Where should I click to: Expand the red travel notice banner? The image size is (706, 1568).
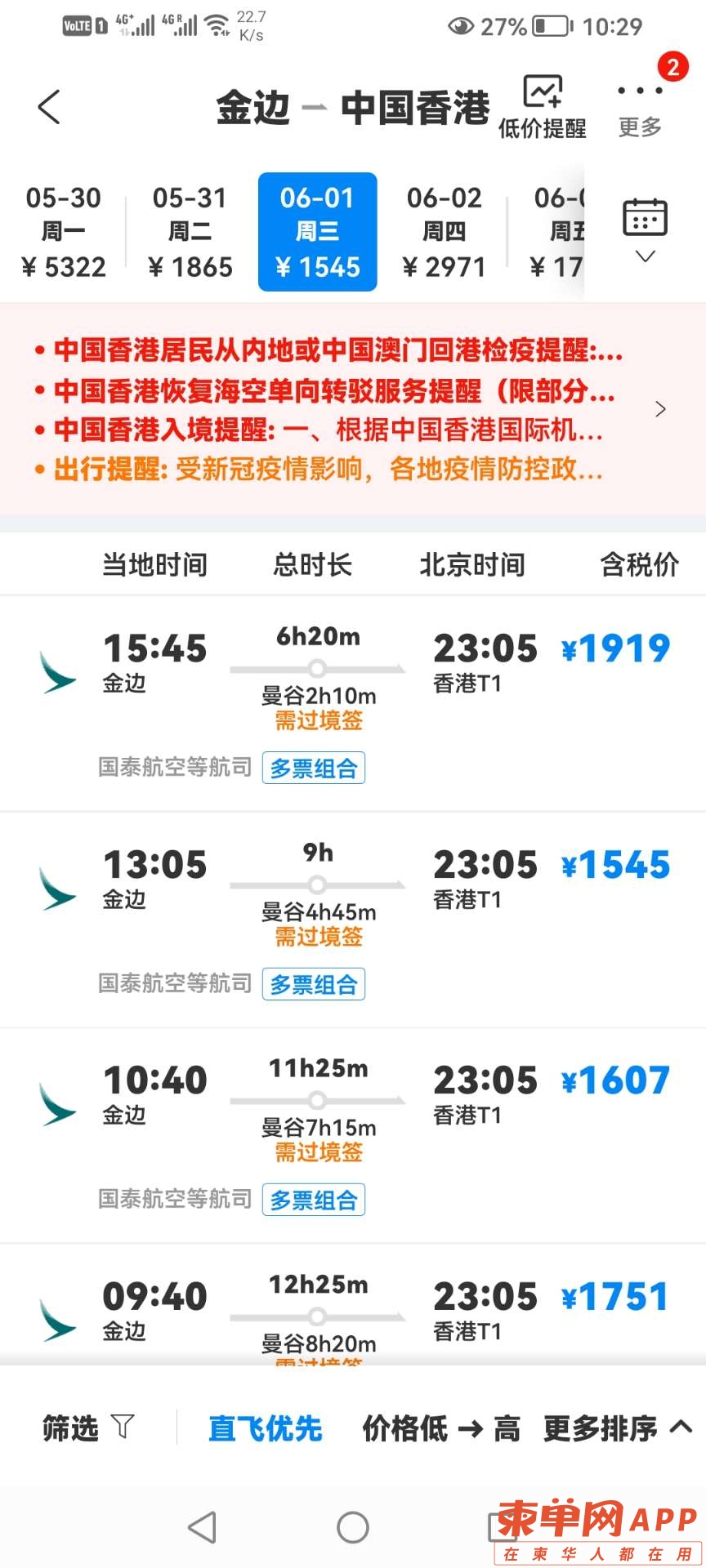click(660, 409)
